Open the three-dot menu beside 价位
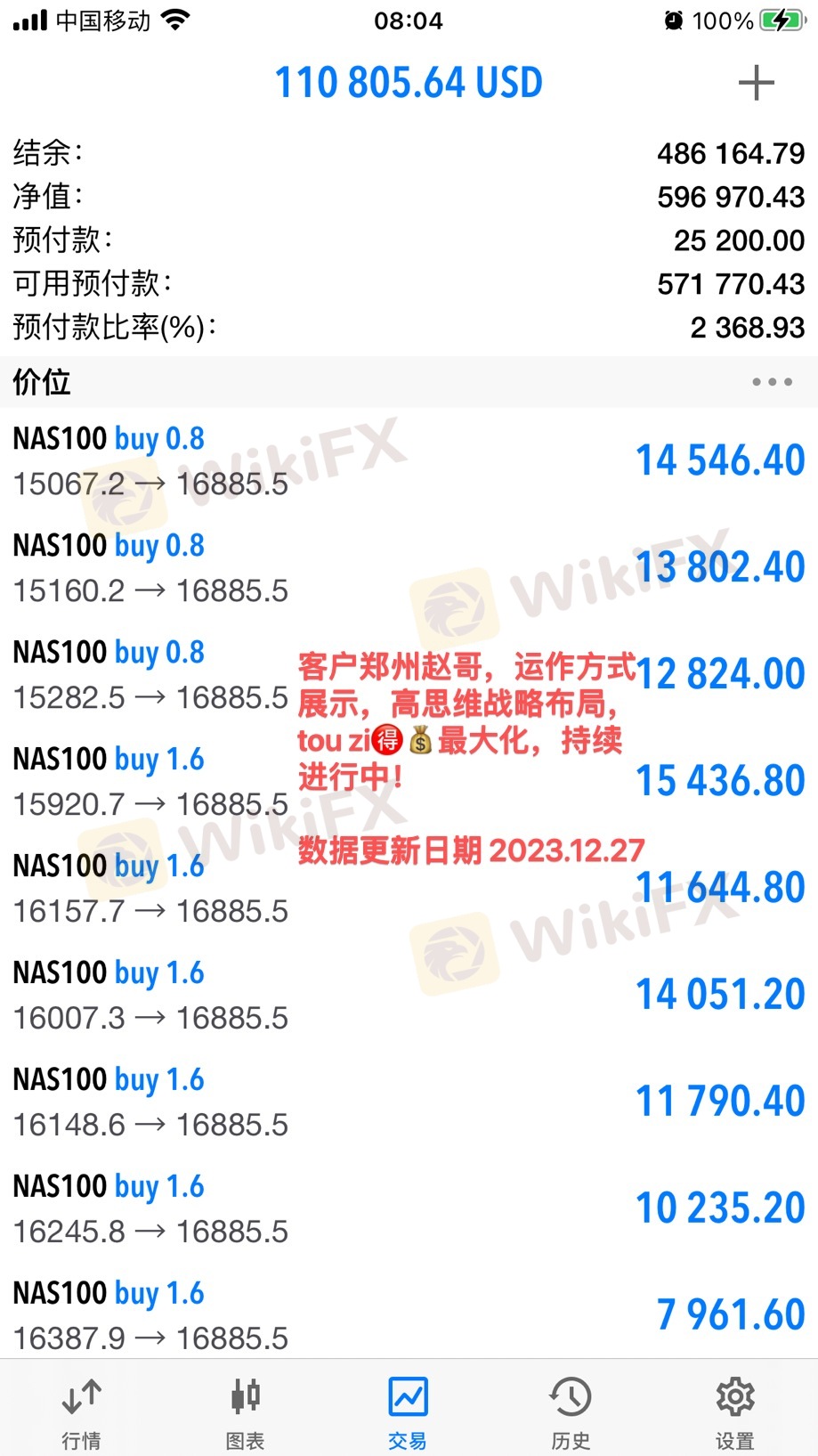Image resolution: width=818 pixels, height=1456 pixels. click(x=771, y=382)
